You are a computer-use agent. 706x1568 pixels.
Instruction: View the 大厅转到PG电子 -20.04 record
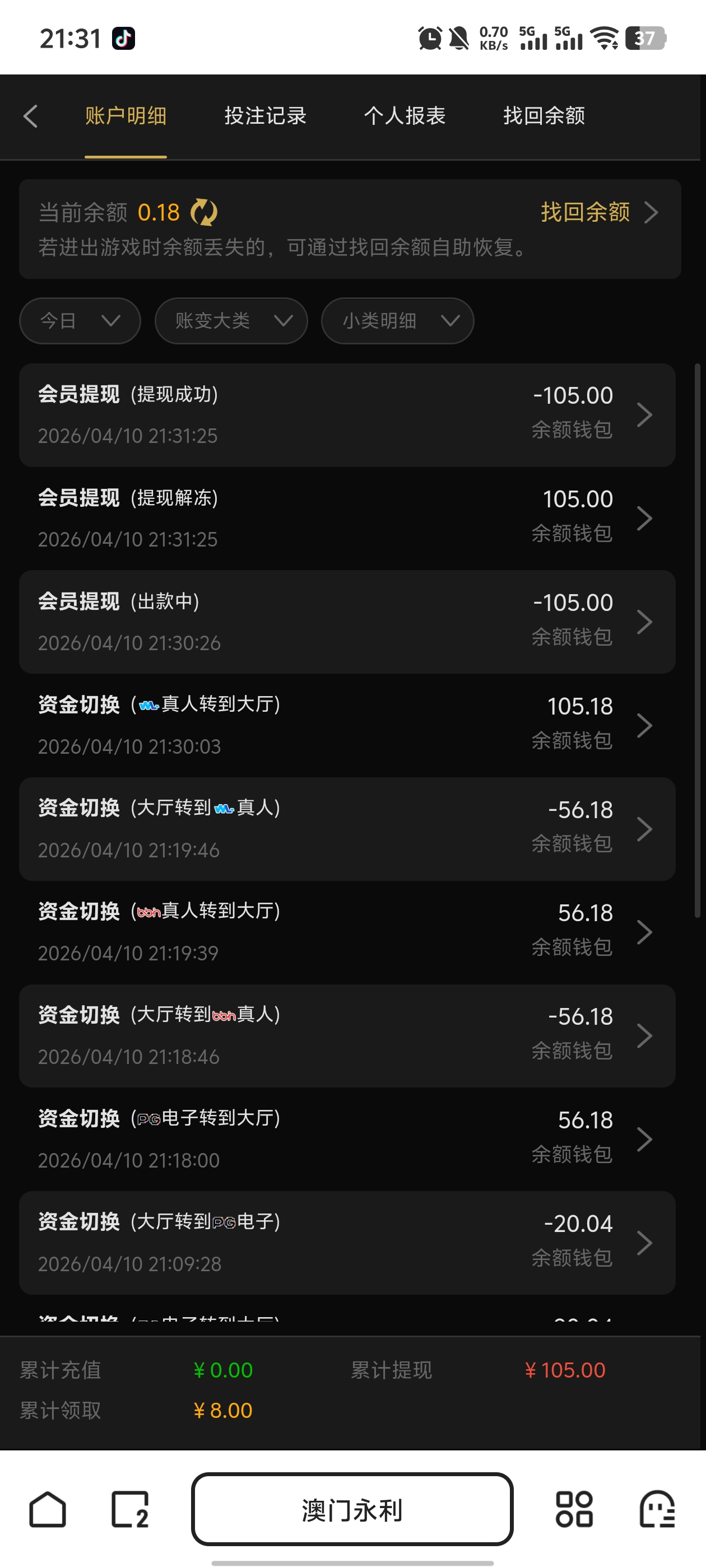pyautogui.click(x=347, y=1243)
